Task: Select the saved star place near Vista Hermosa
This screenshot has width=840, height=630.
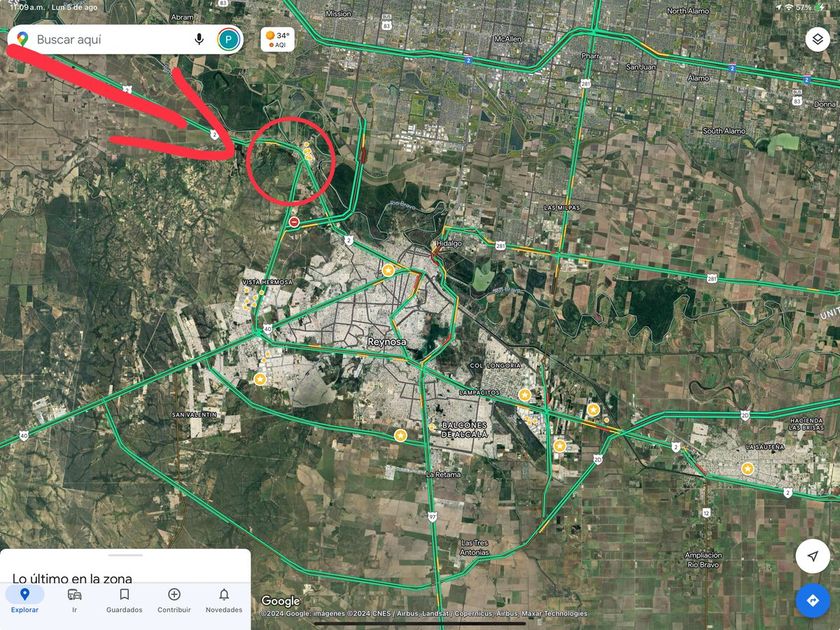Action: pos(260,379)
